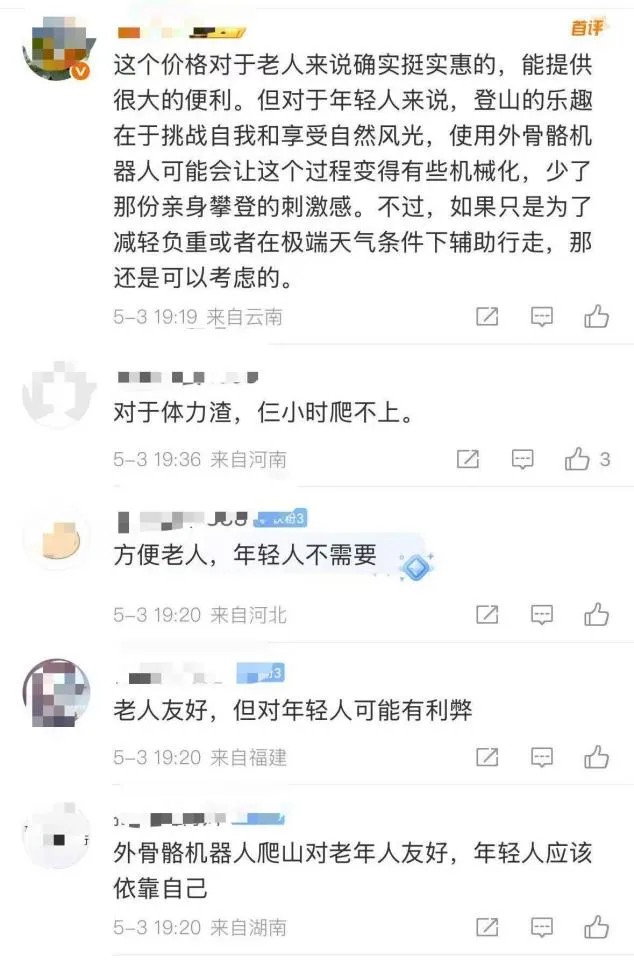
Task: Like the comment from 河北
Action: pyautogui.click(x=597, y=614)
